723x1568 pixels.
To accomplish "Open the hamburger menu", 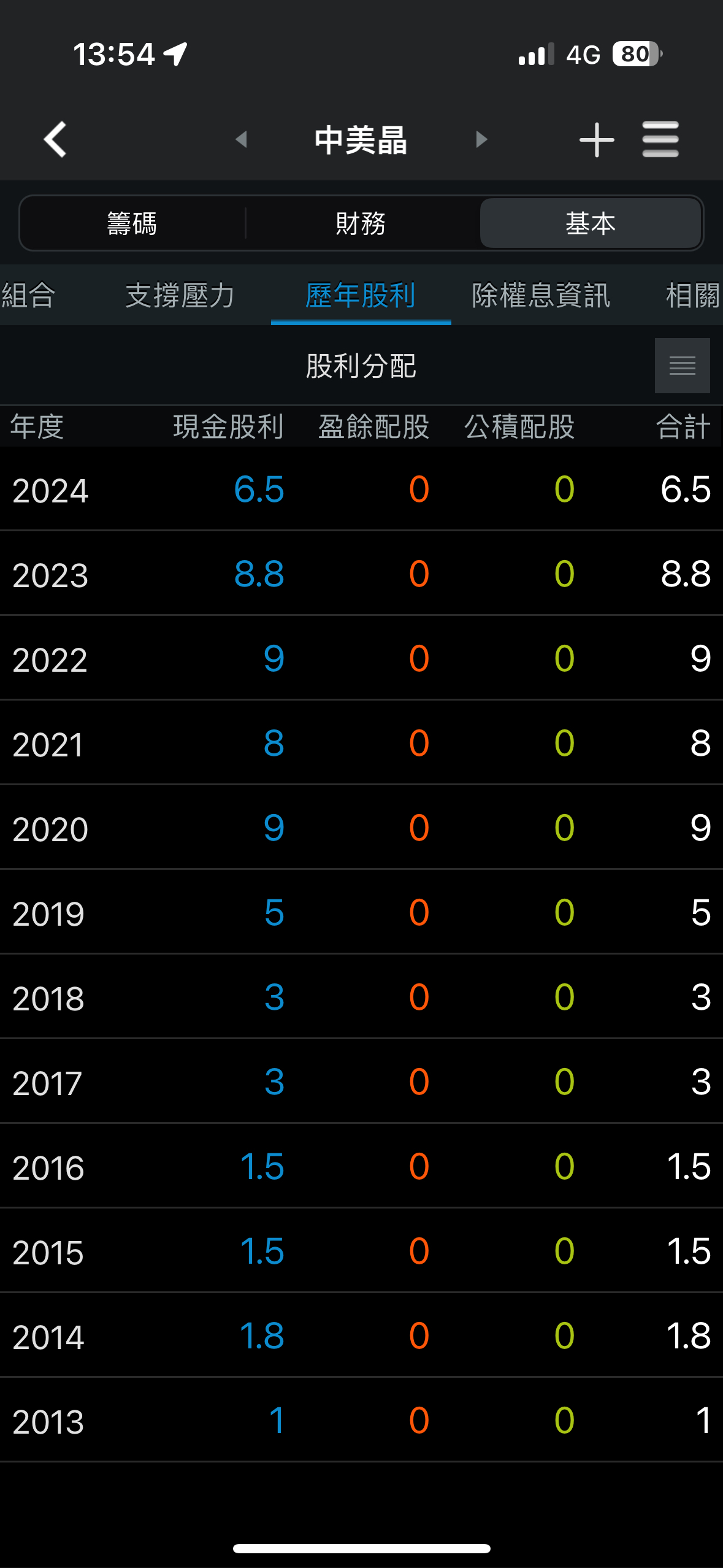I will click(660, 139).
